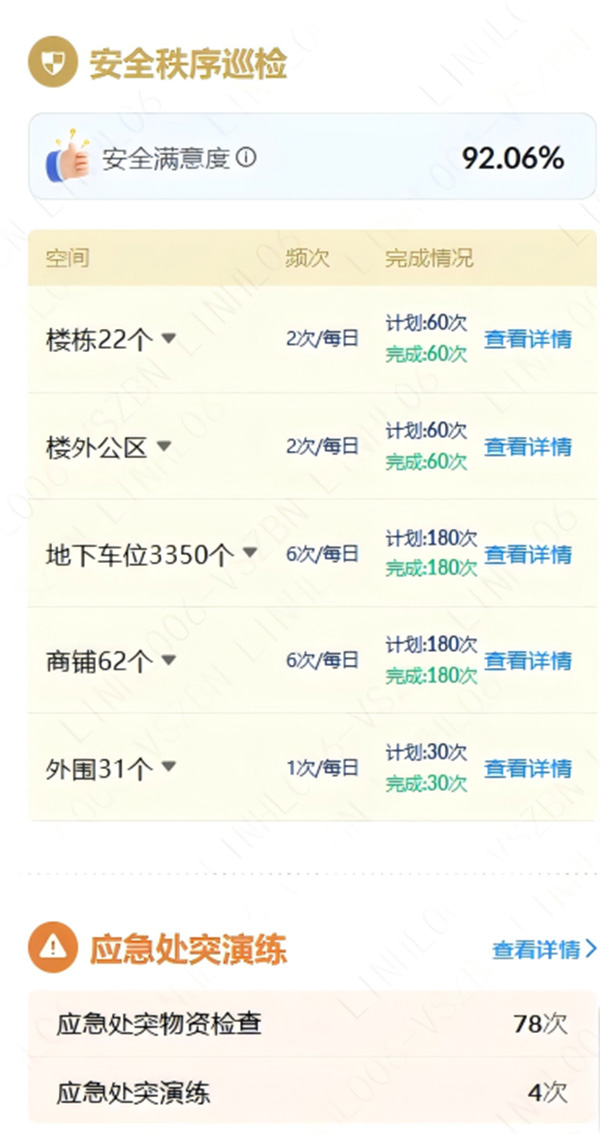Expand the 地下车位3350个 dropdown
Viewport: 600px width, 1134px height.
pos(250,552)
